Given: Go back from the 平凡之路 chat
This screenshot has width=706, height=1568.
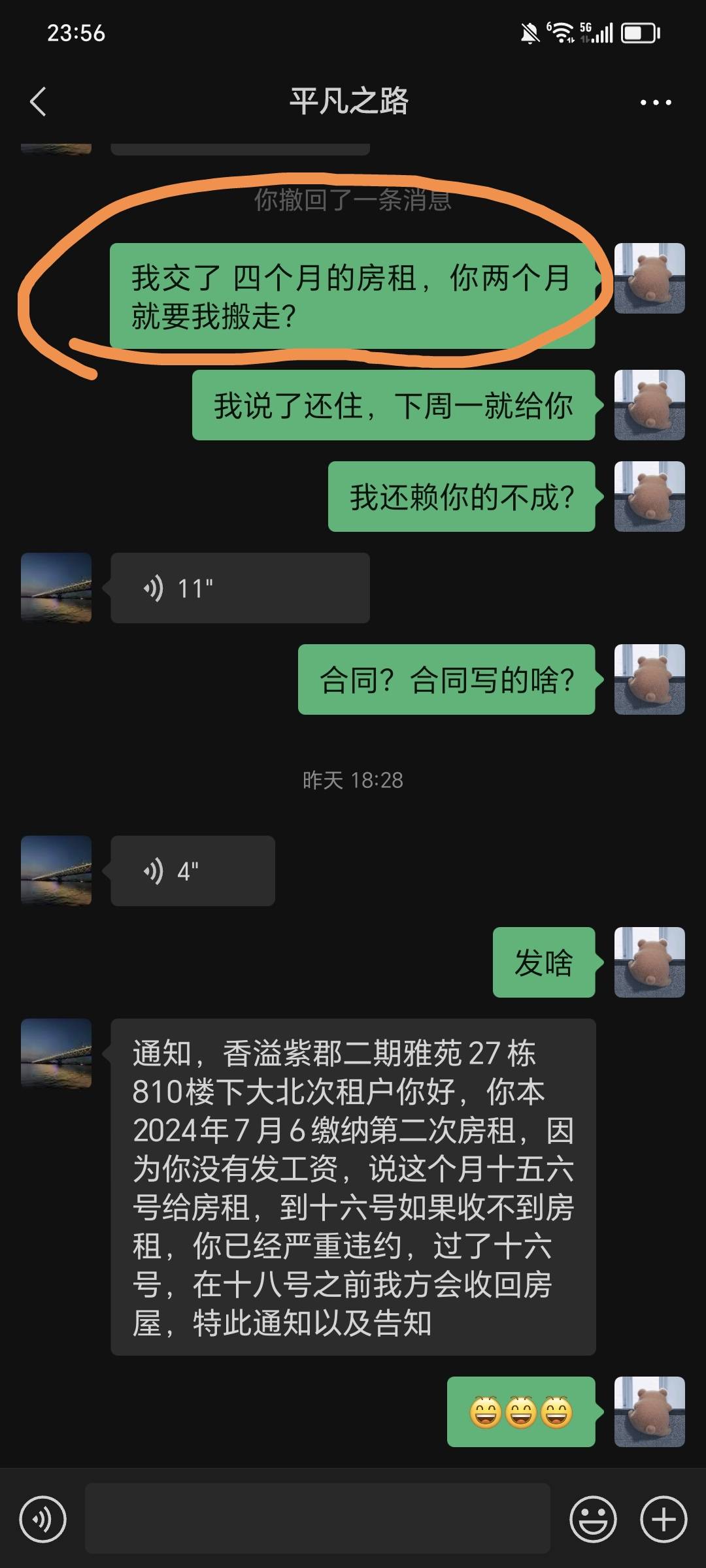Looking at the screenshot, I should [39, 102].
